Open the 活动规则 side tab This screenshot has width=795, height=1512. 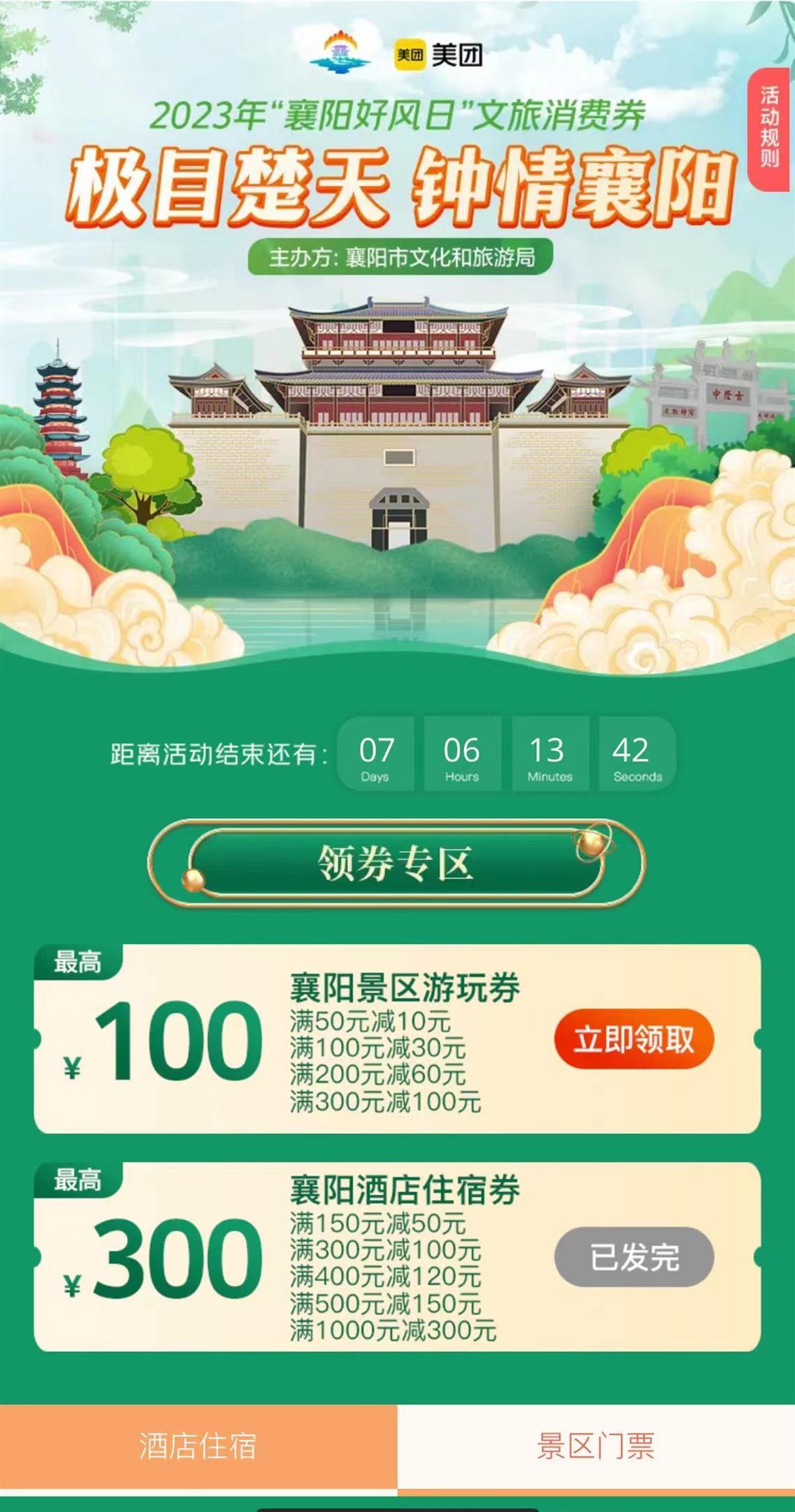point(770,128)
